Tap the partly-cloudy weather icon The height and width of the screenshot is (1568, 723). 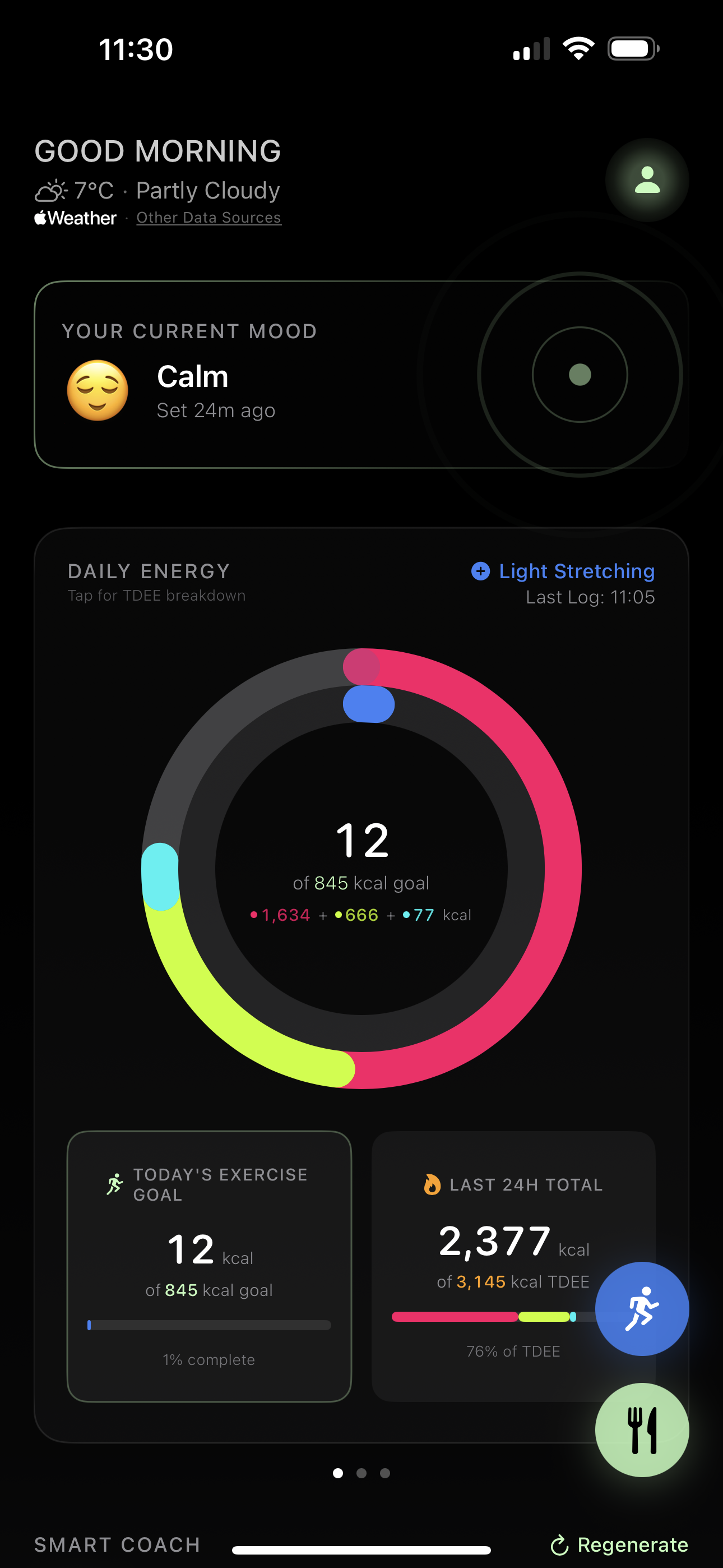(x=52, y=190)
